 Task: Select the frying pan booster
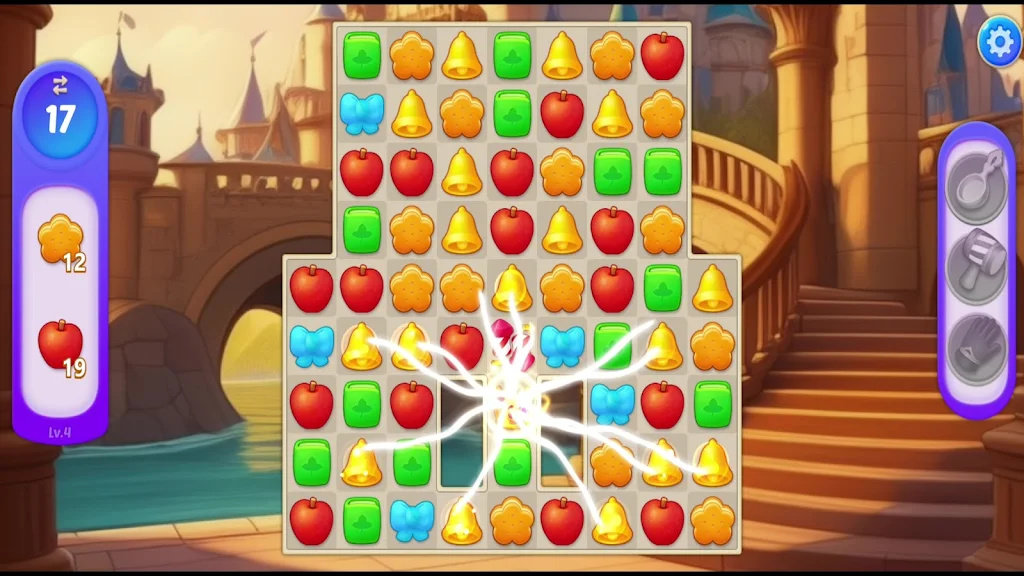pos(975,182)
